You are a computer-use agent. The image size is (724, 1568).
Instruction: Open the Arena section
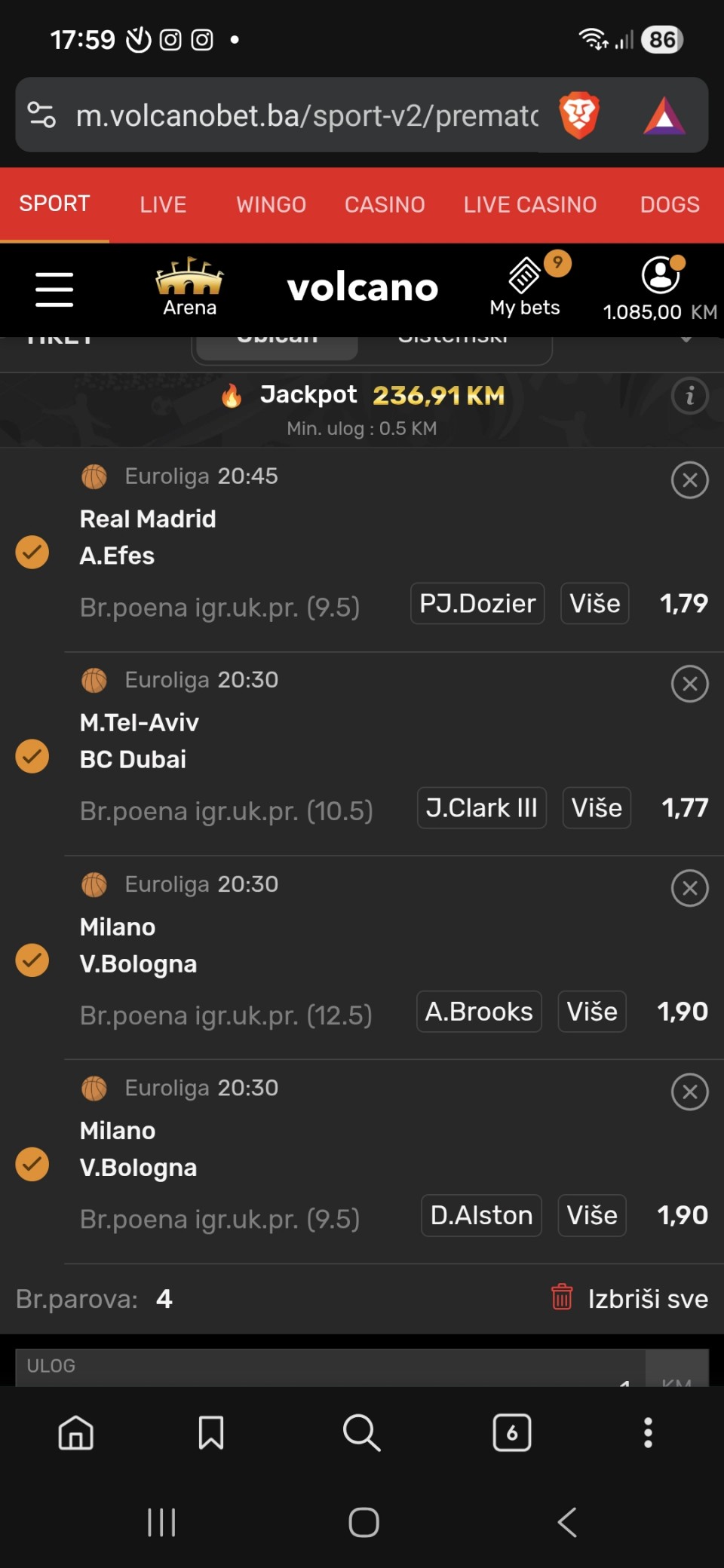point(189,288)
